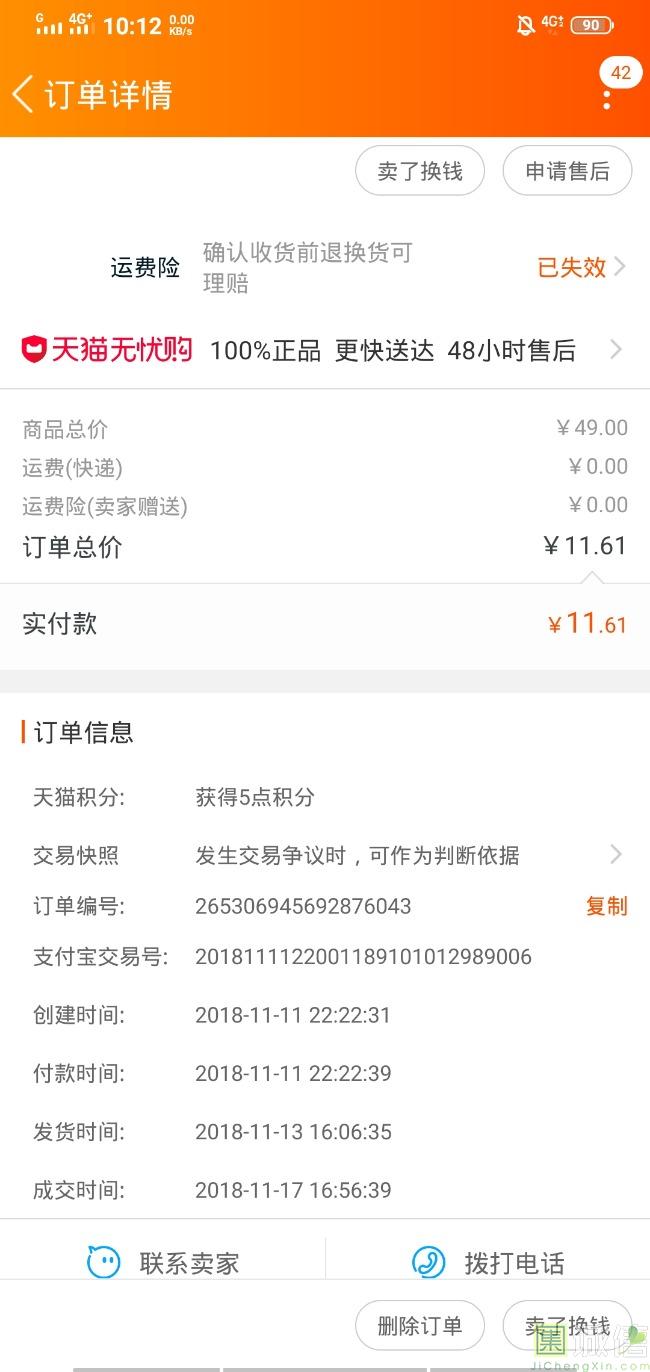Delete this order with 删除订单
Viewport: 650px width, 1372px height.
[420, 1326]
